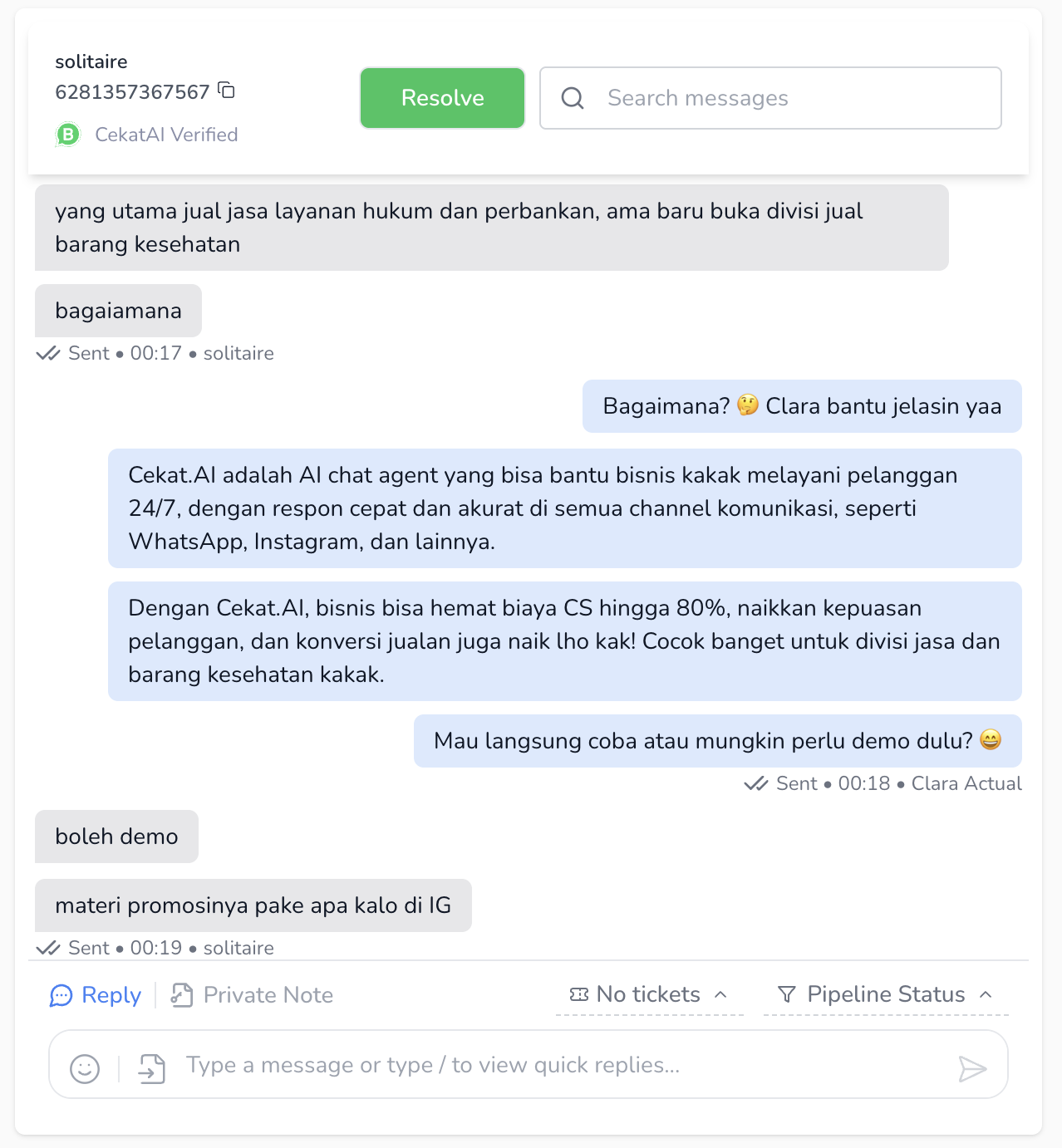Send the typed message
The height and width of the screenshot is (1148, 1062).
coord(972,1068)
